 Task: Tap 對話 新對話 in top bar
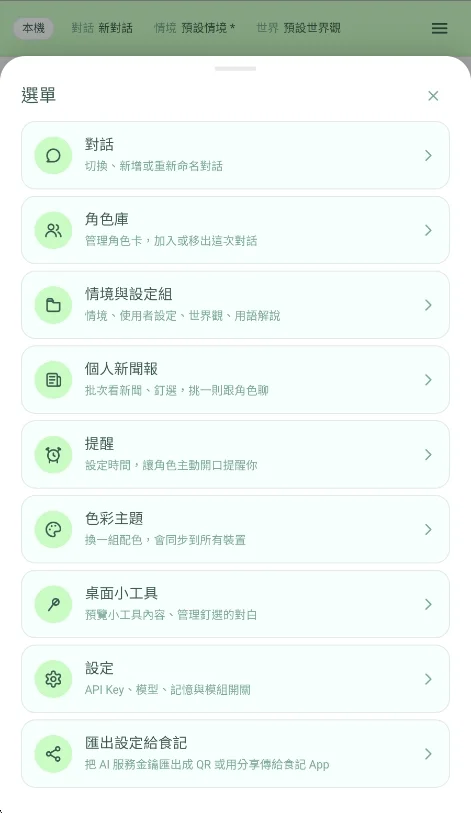tap(102, 28)
